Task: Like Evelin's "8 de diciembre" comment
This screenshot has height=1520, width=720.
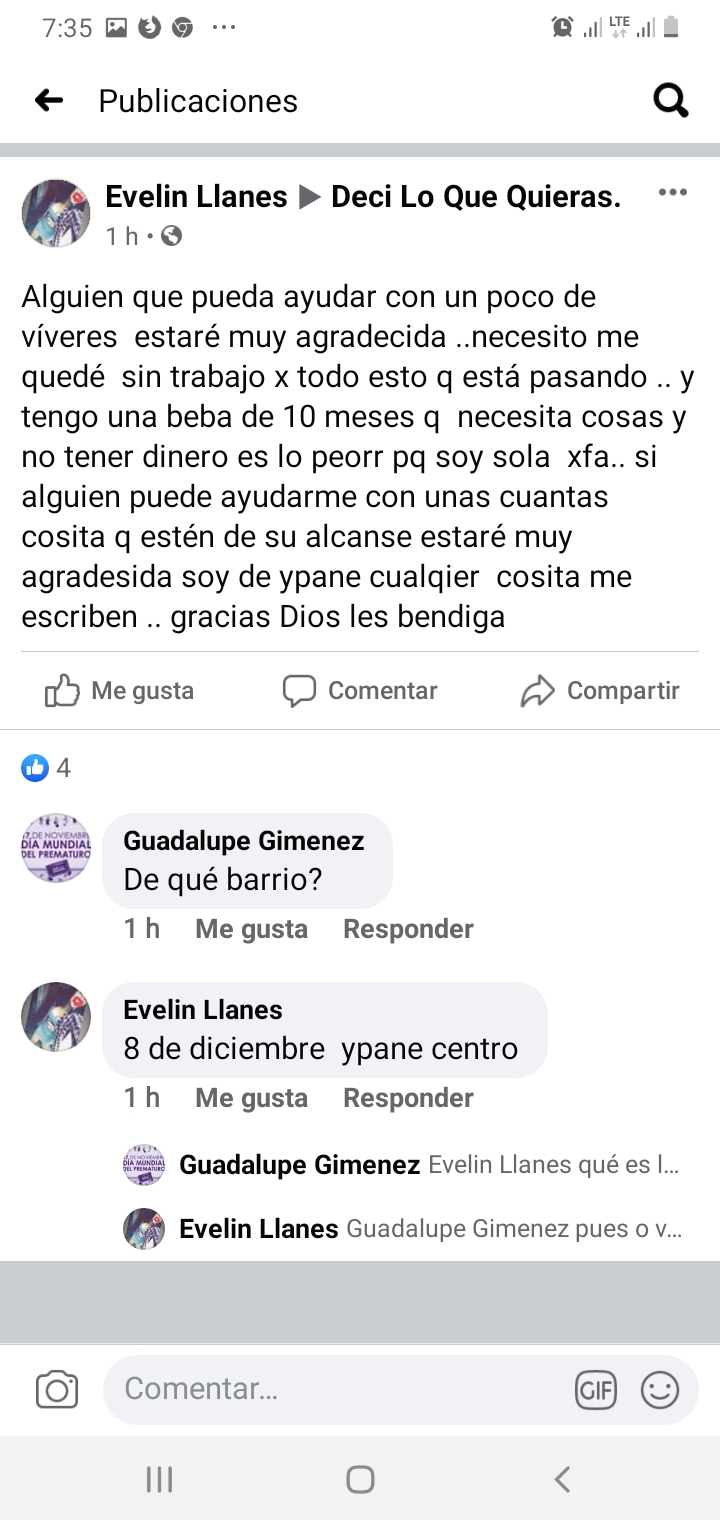Action: [x=251, y=1098]
